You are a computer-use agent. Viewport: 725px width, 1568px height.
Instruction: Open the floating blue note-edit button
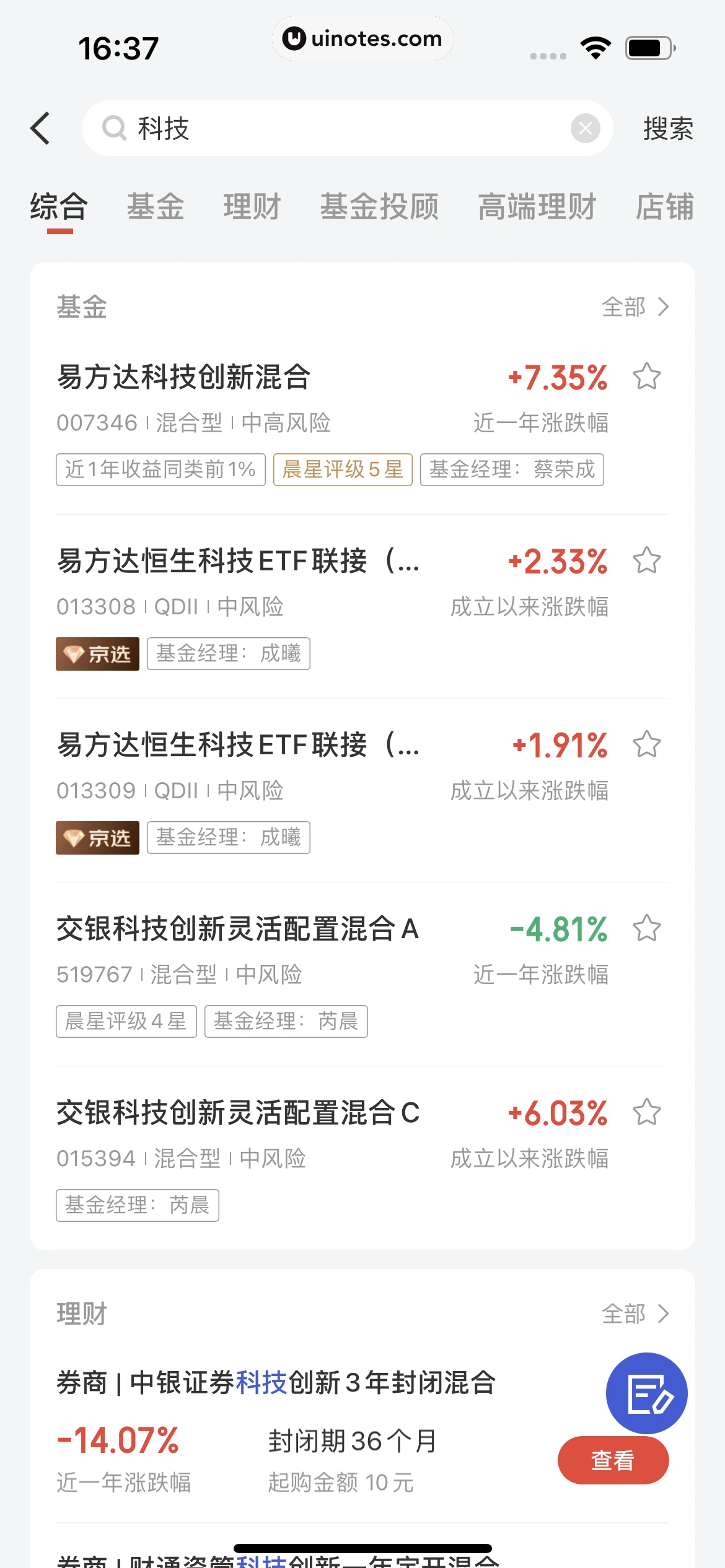(x=646, y=1393)
